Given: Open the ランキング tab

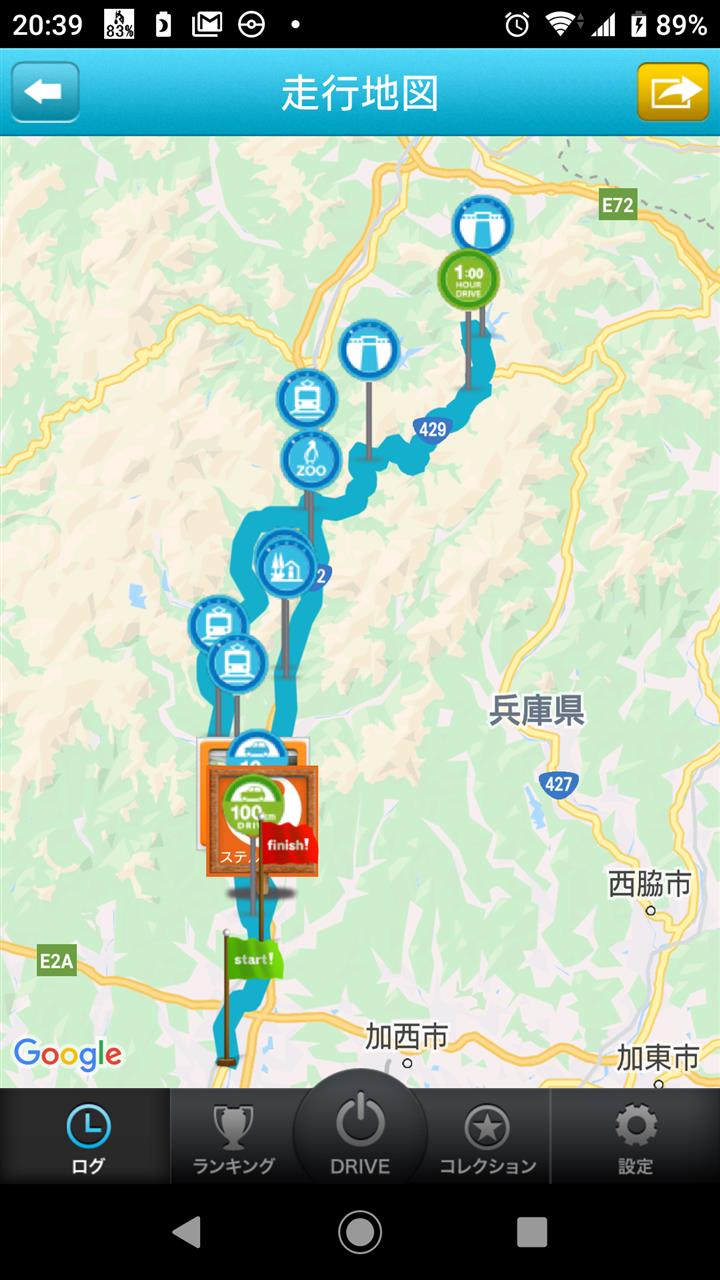Looking at the screenshot, I should coord(233,1138).
